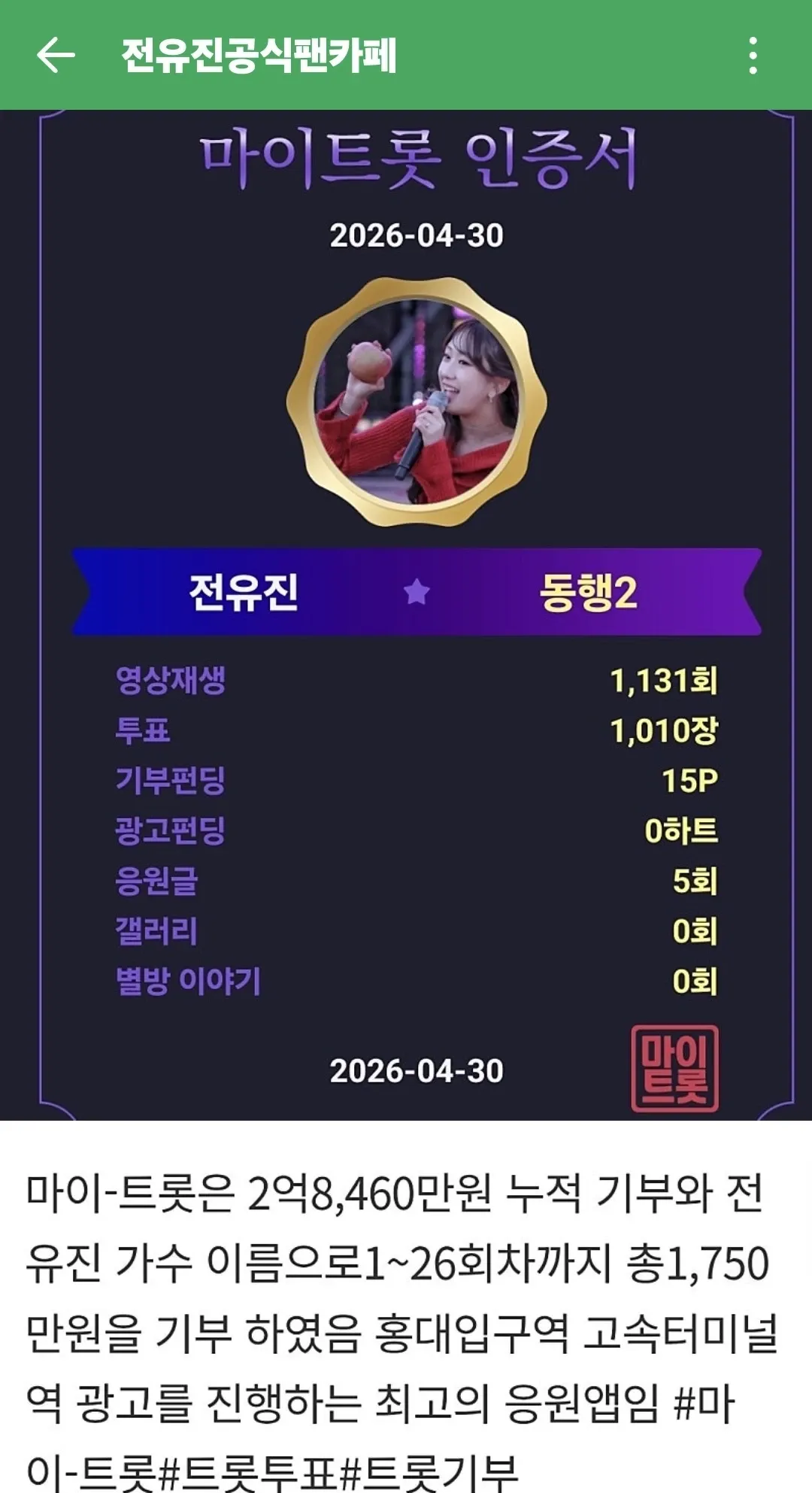
Task: Open the 마이트롯 인증서 image
Action: pyautogui.click(x=417, y=614)
